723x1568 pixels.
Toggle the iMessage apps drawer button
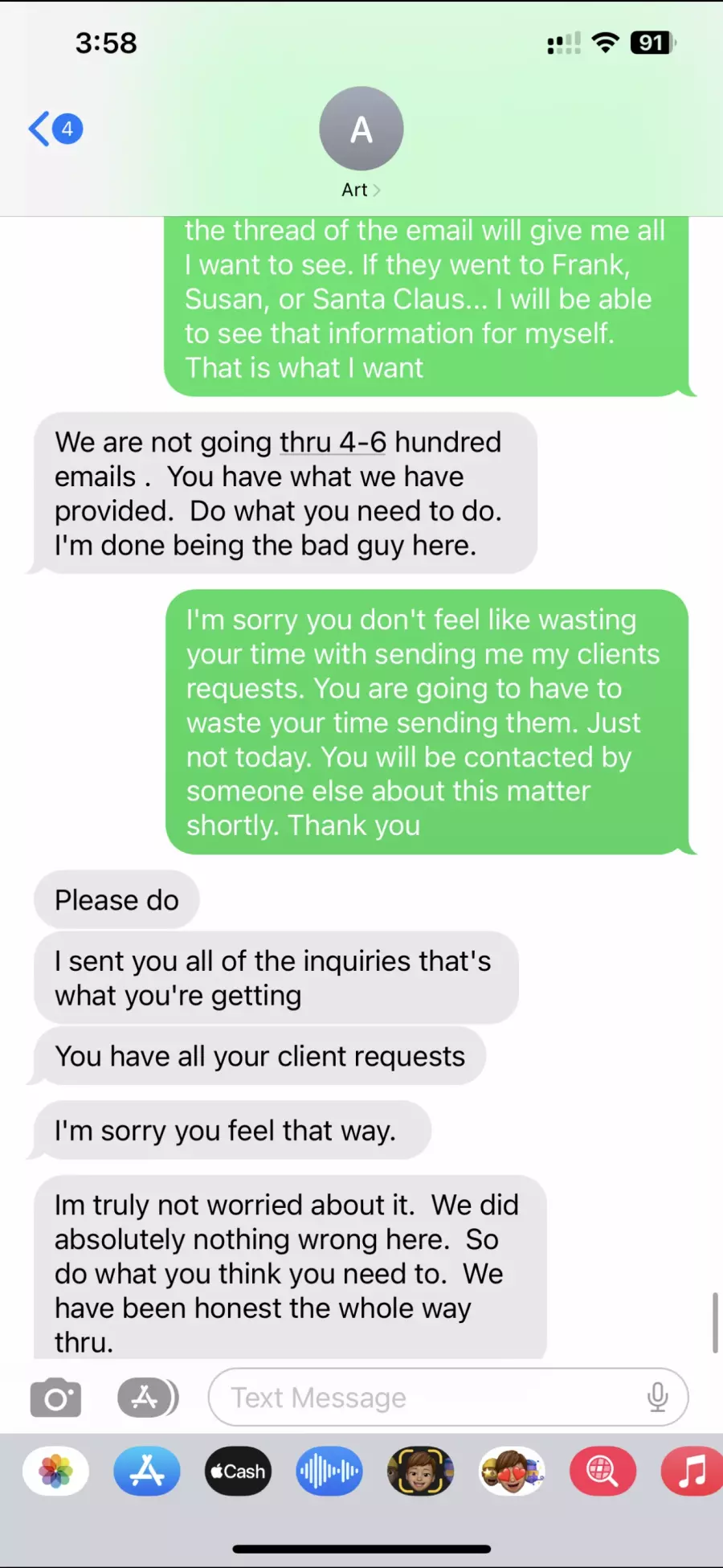(148, 1398)
